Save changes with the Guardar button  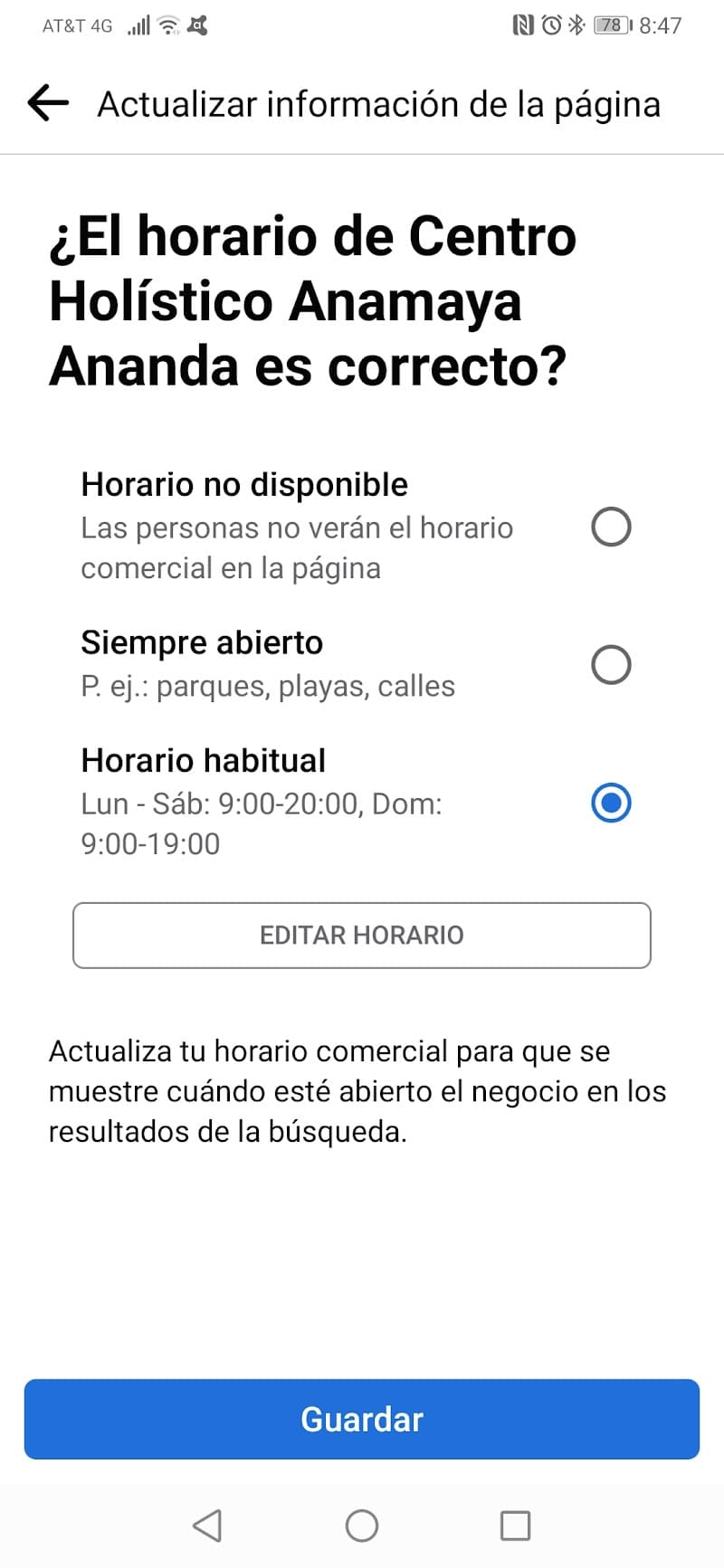pyautogui.click(x=362, y=1419)
